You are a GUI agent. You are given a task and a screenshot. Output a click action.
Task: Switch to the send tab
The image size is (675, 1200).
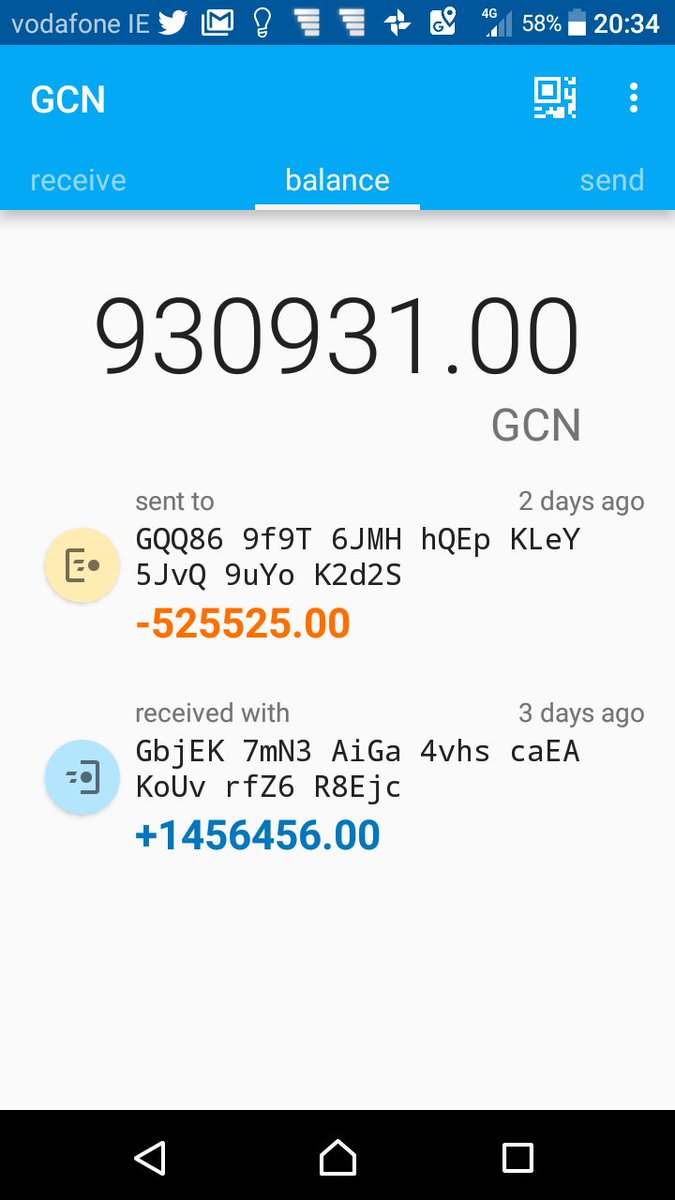612,180
